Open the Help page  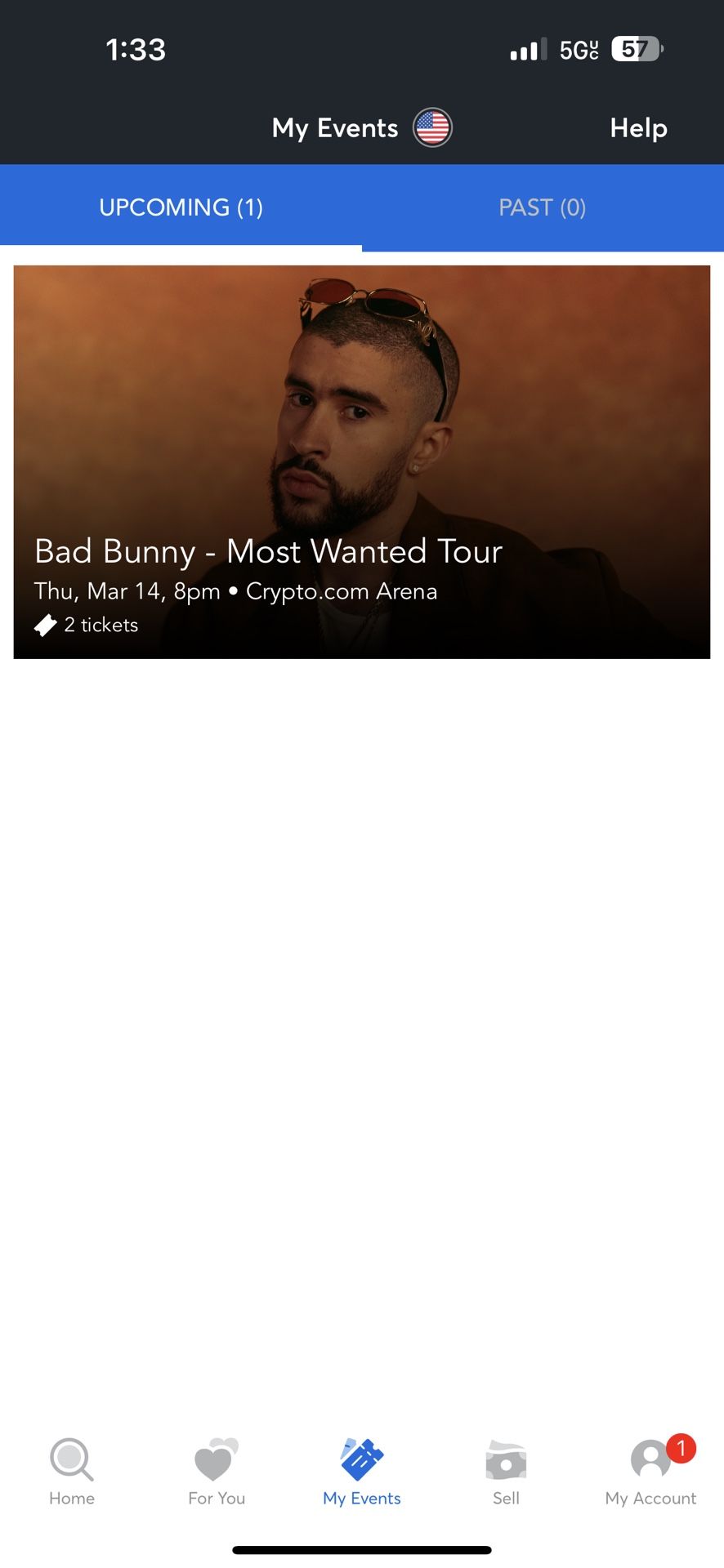pos(637,127)
